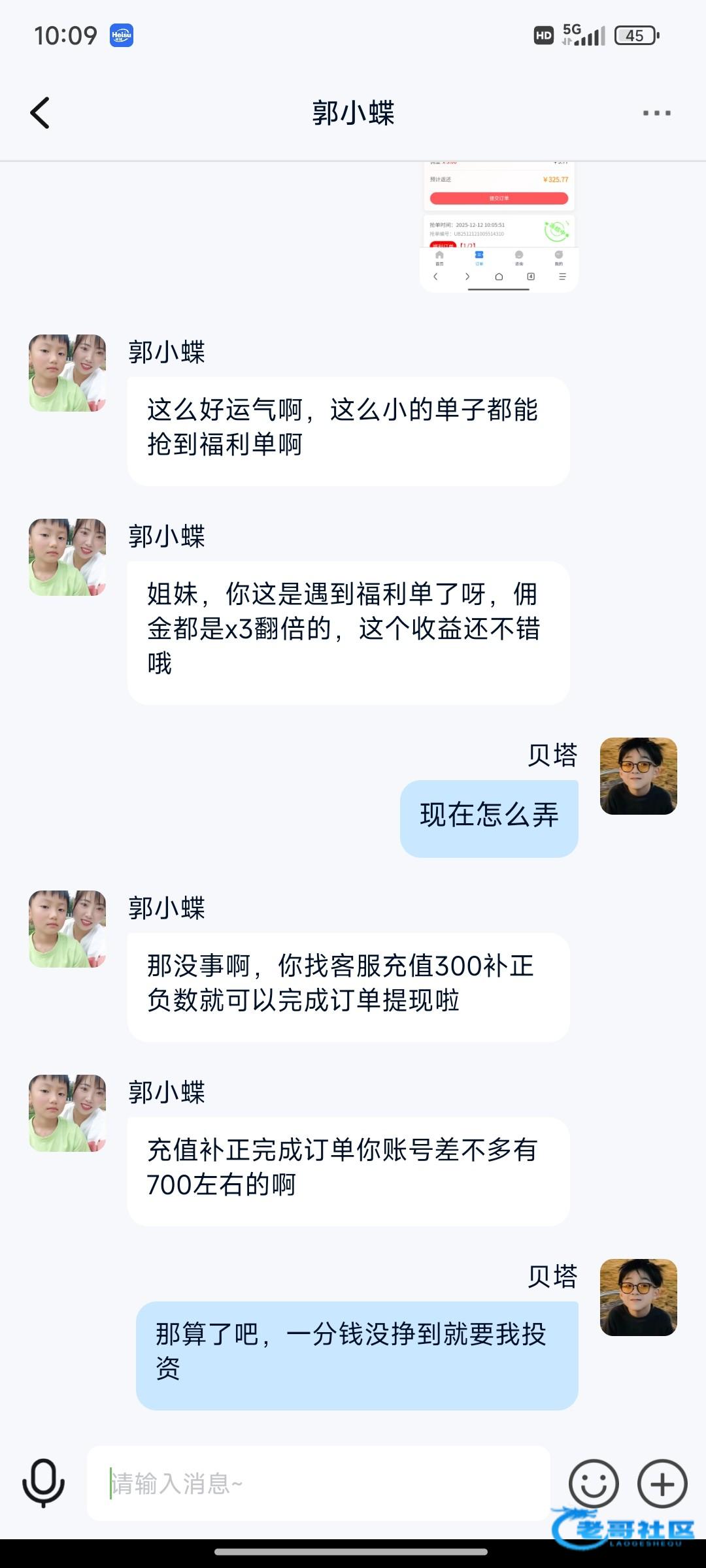Viewport: 706px width, 1568px height.
Task: Open 贝塔's avatar next to 现在怎么弄
Action: 638,776
